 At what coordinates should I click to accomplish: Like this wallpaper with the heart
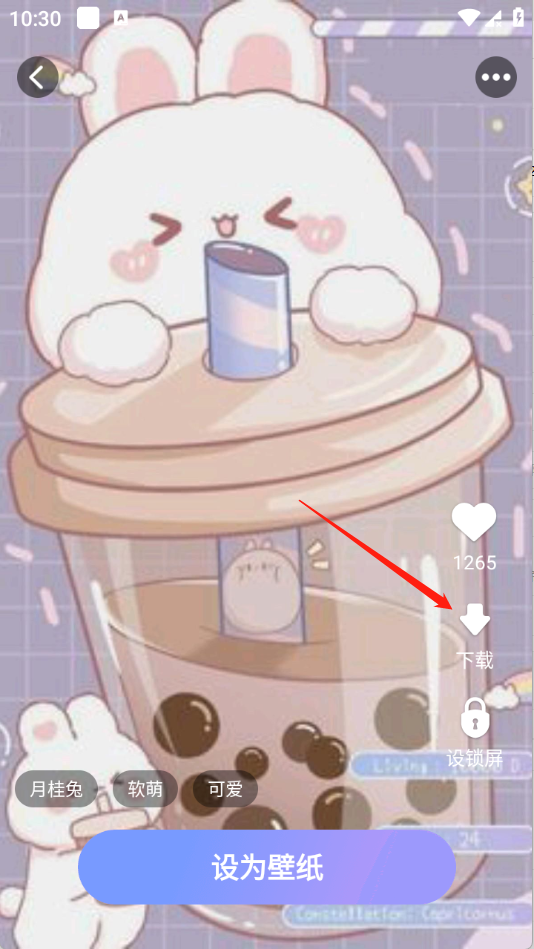pos(474,523)
